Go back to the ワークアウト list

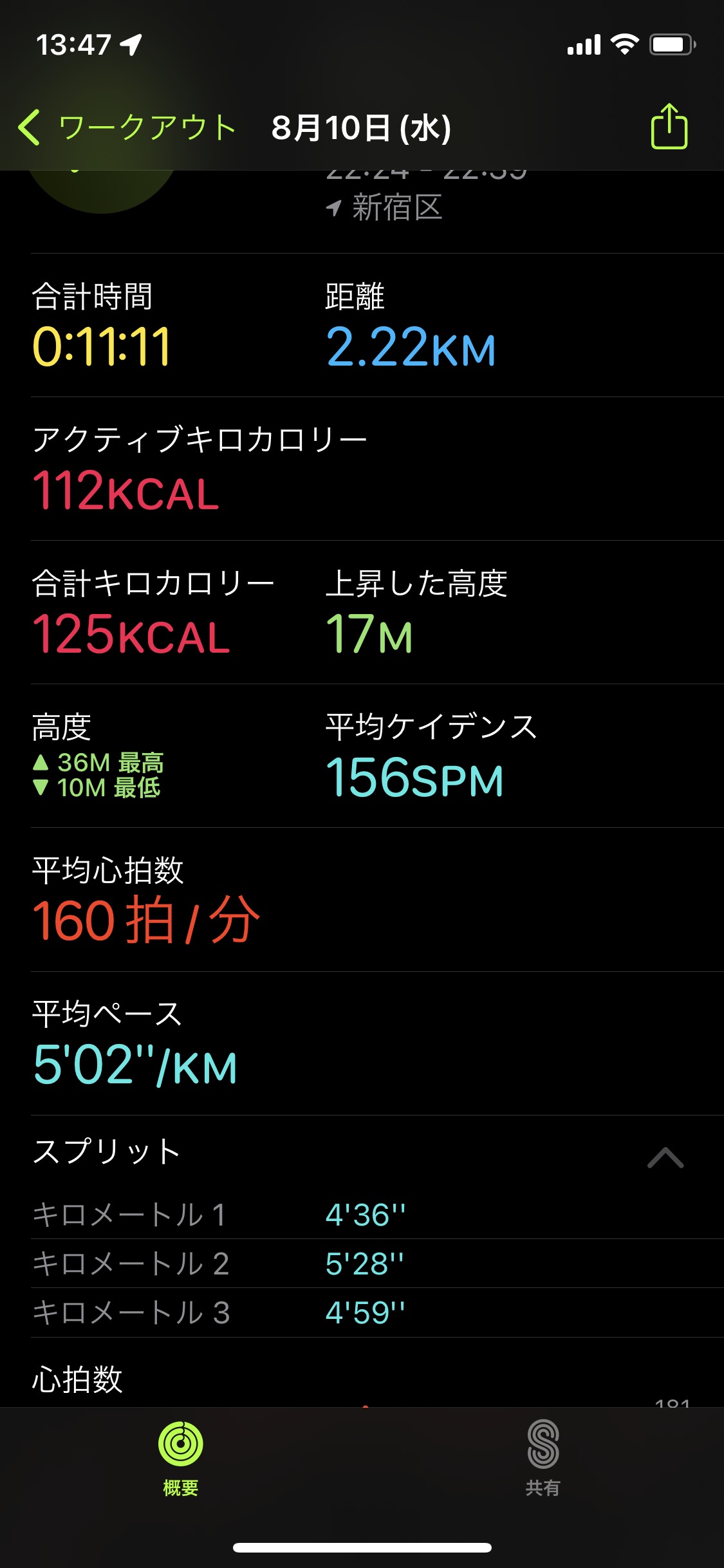[x=127, y=127]
